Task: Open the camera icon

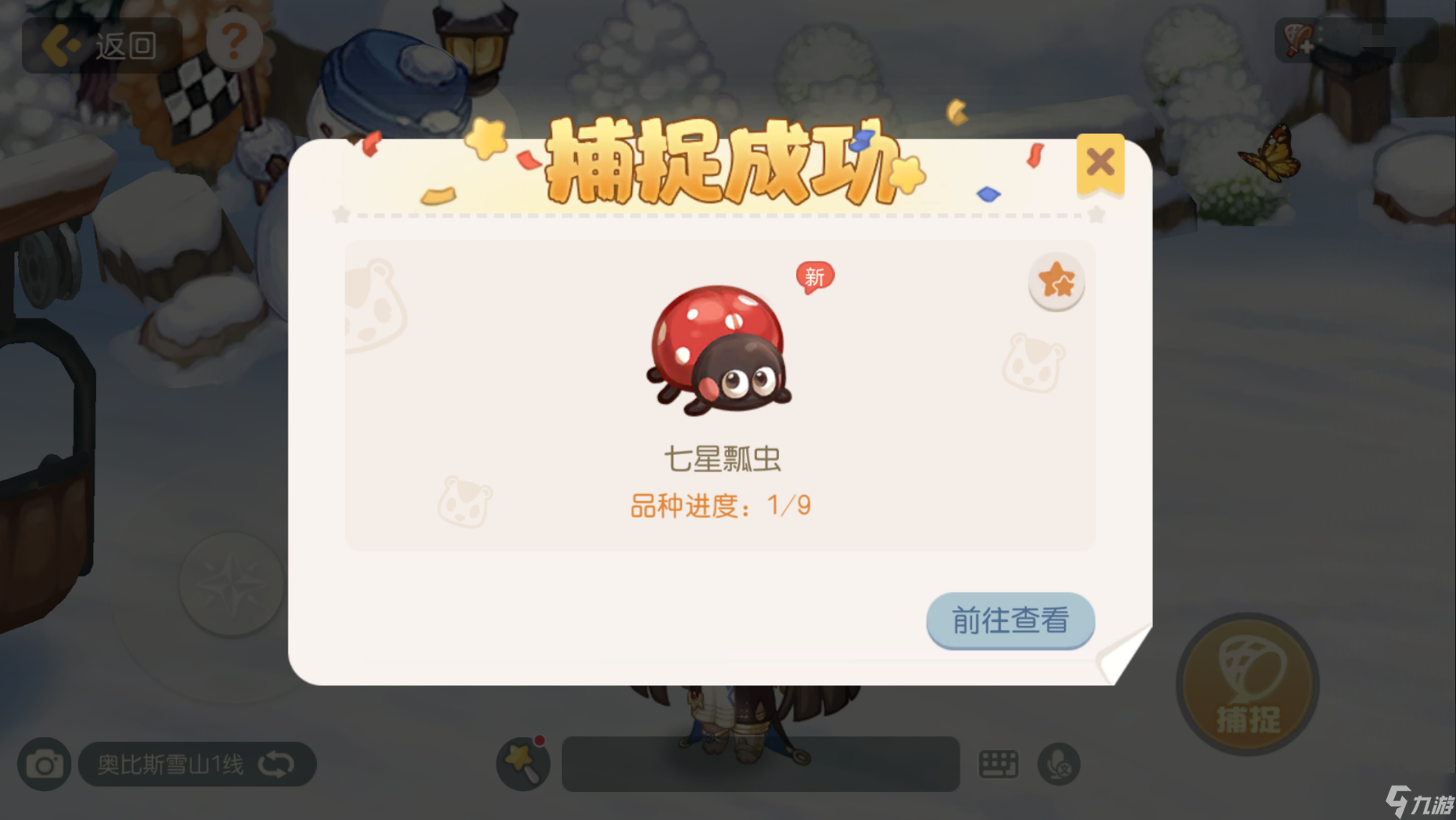Action: 44,764
